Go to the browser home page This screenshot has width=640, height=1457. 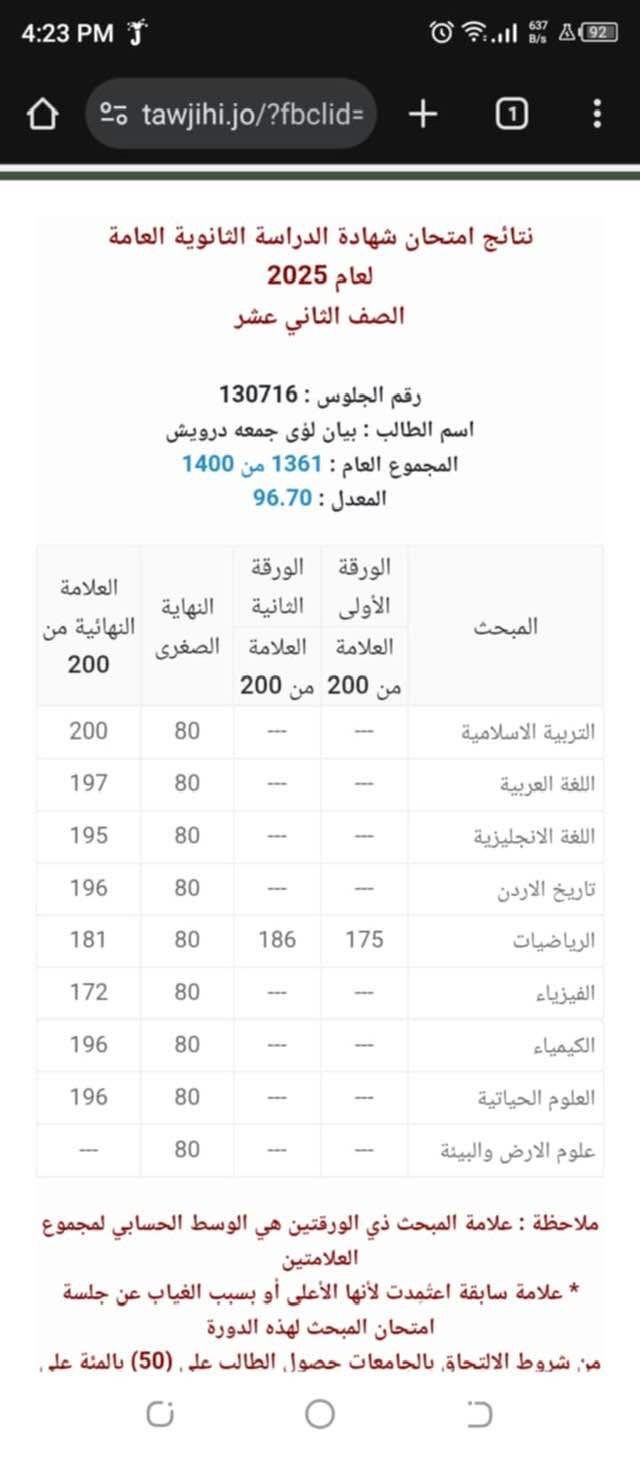42,115
